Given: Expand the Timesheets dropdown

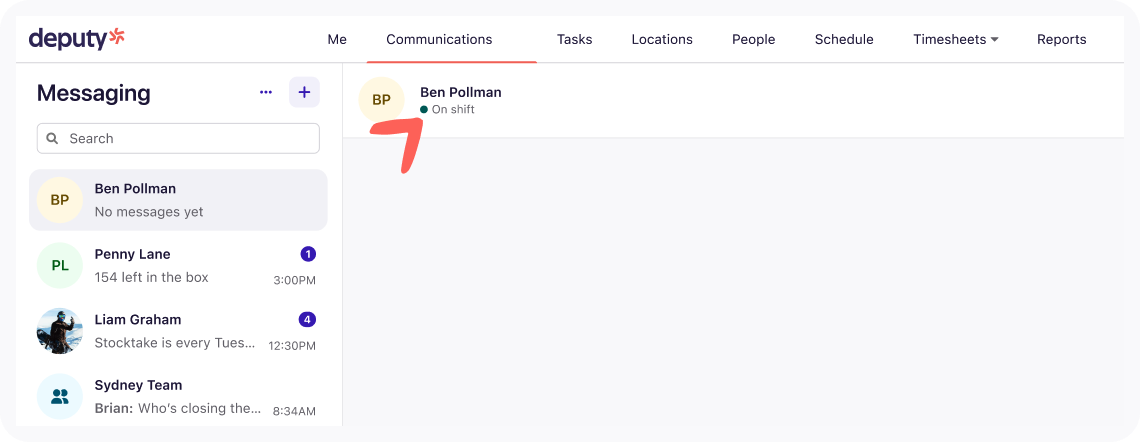Looking at the screenshot, I should pos(955,39).
